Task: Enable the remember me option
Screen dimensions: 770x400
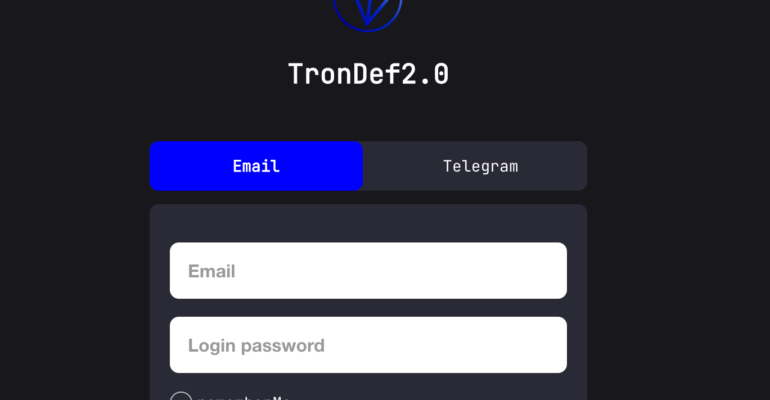Action: point(181,397)
